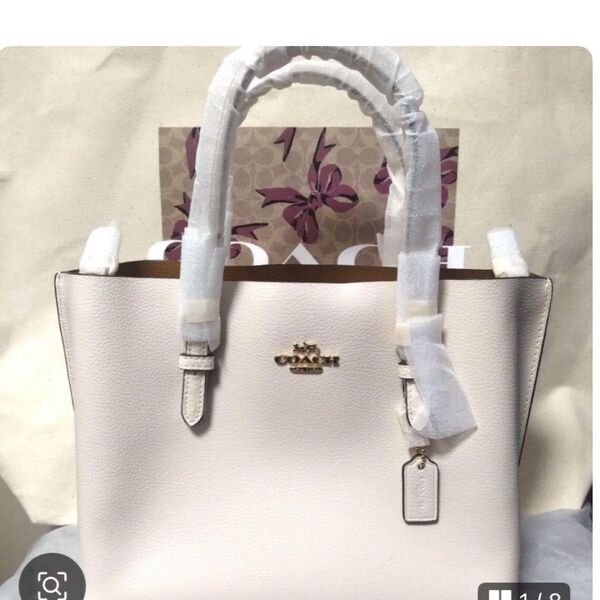Open the image search lens icon
Screen dimensions: 600x600
49,584
